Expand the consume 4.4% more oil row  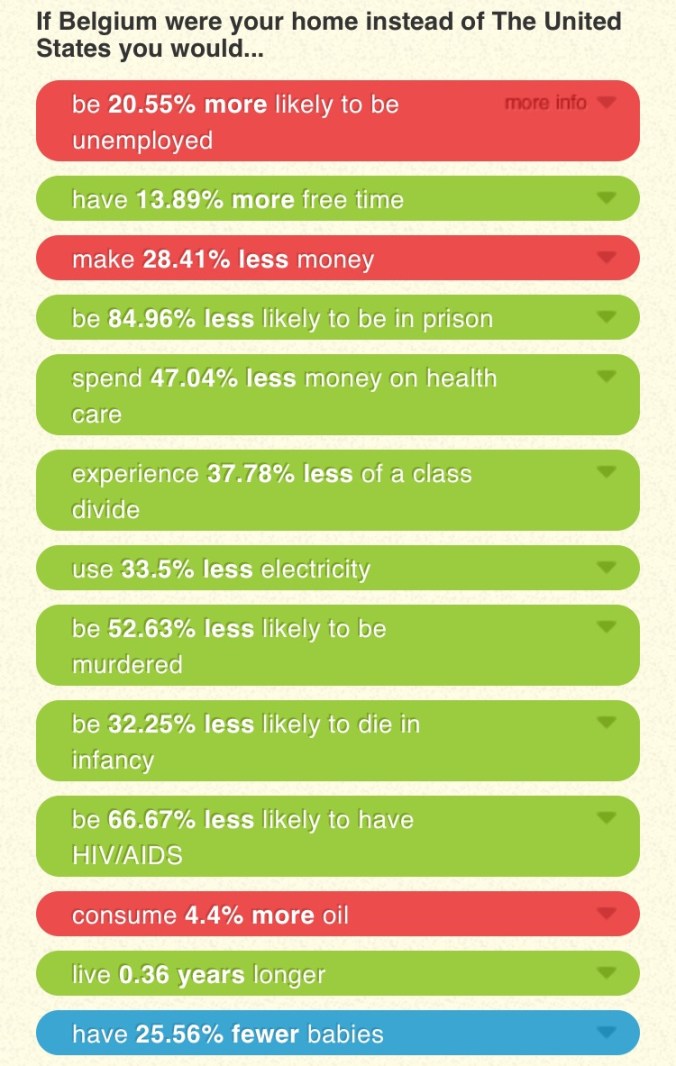pyautogui.click(x=604, y=913)
